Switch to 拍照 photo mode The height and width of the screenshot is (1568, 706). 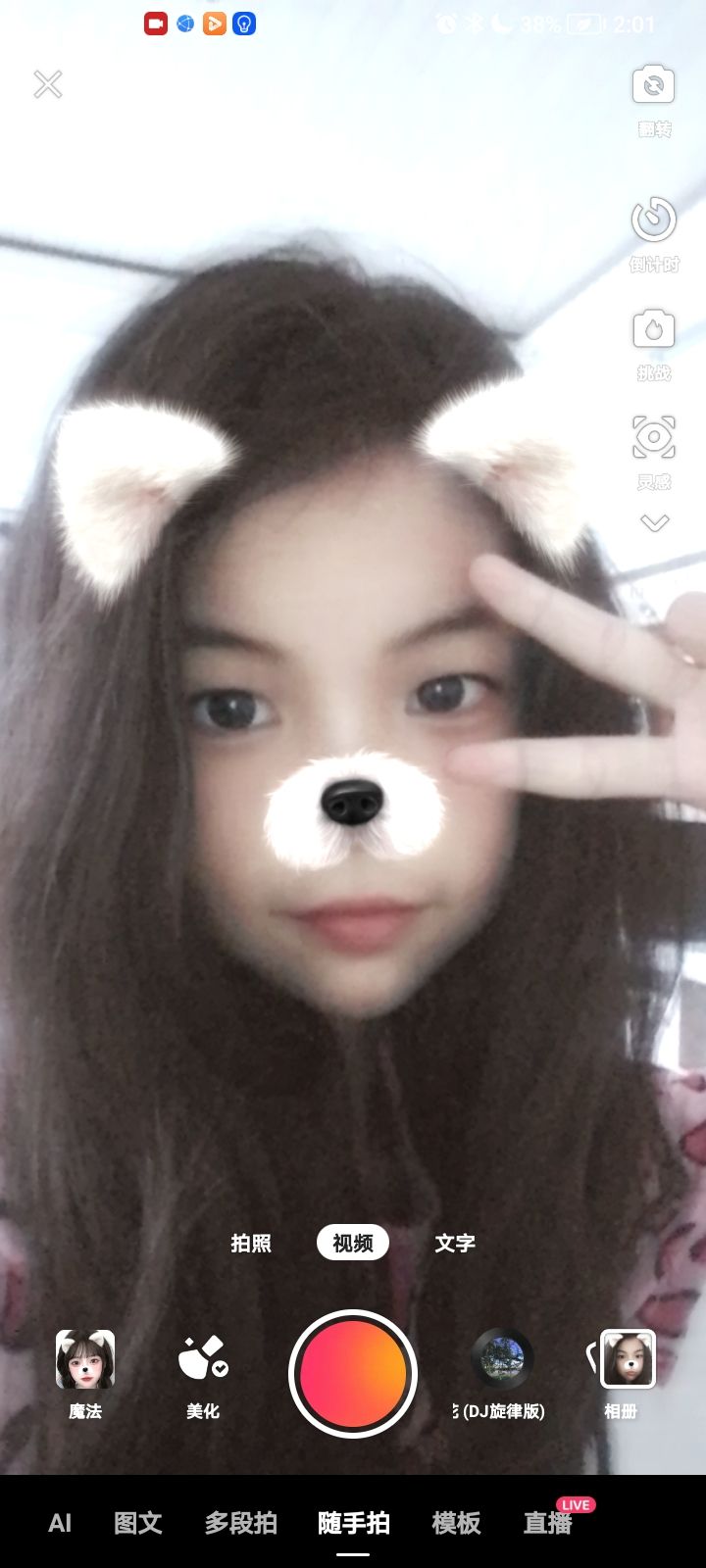pos(251,1243)
